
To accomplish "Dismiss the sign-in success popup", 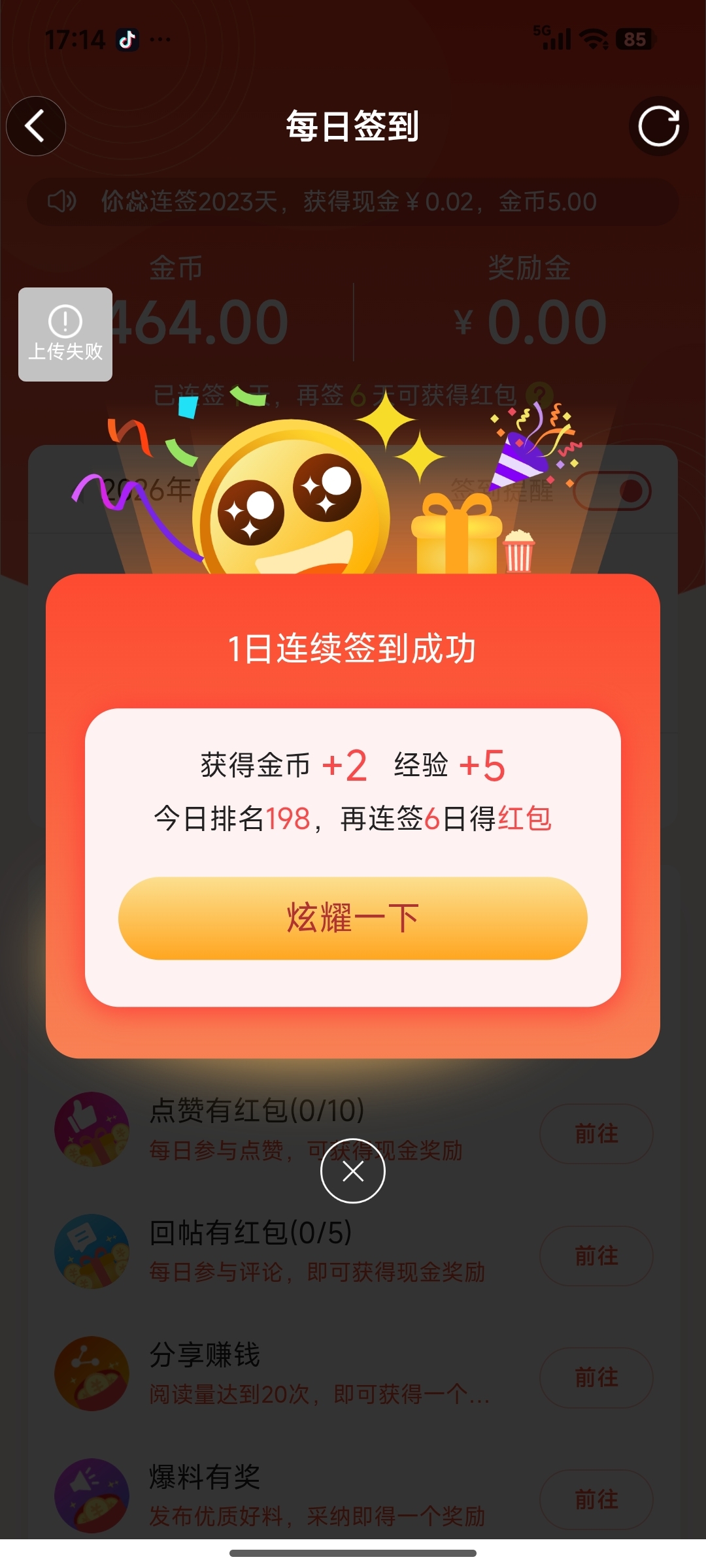I will coord(352,1171).
